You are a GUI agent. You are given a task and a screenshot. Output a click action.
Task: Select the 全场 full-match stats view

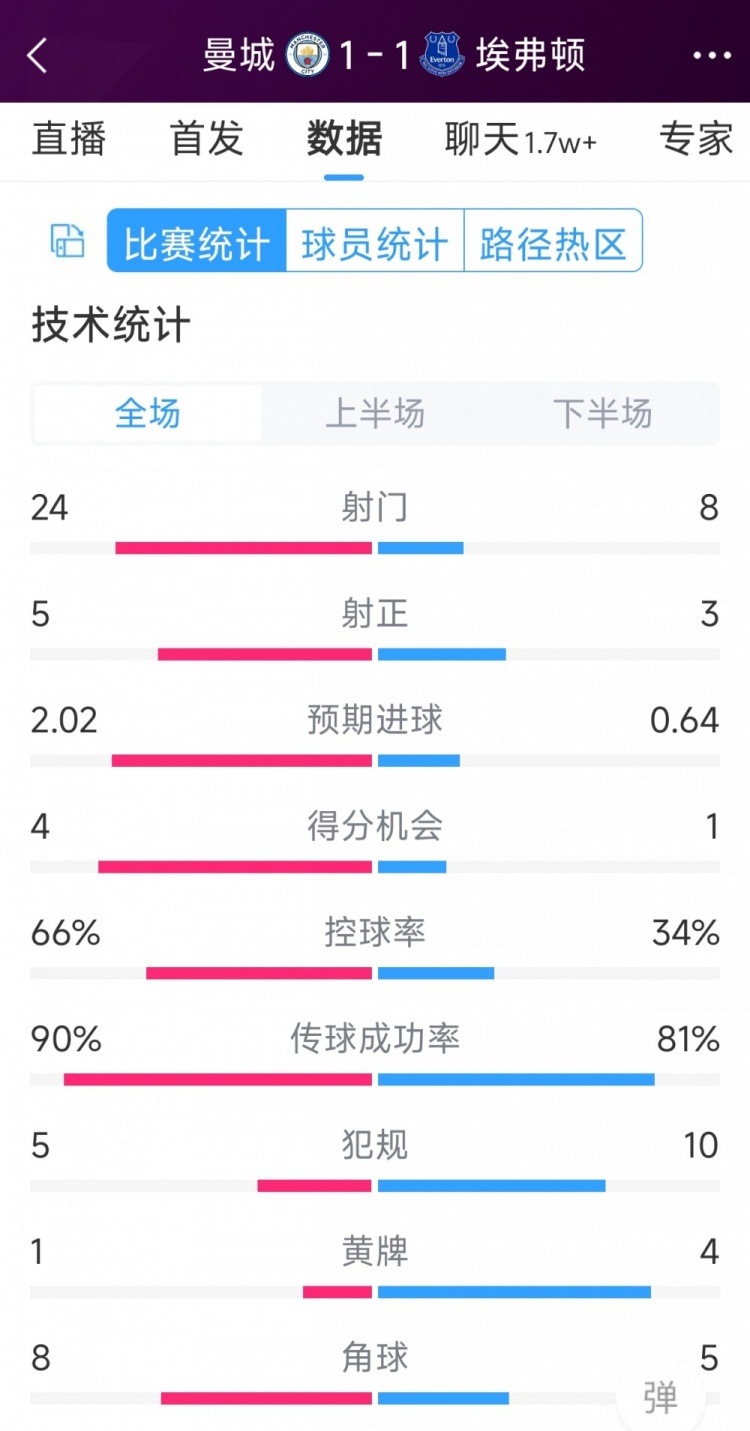pyautogui.click(x=146, y=413)
